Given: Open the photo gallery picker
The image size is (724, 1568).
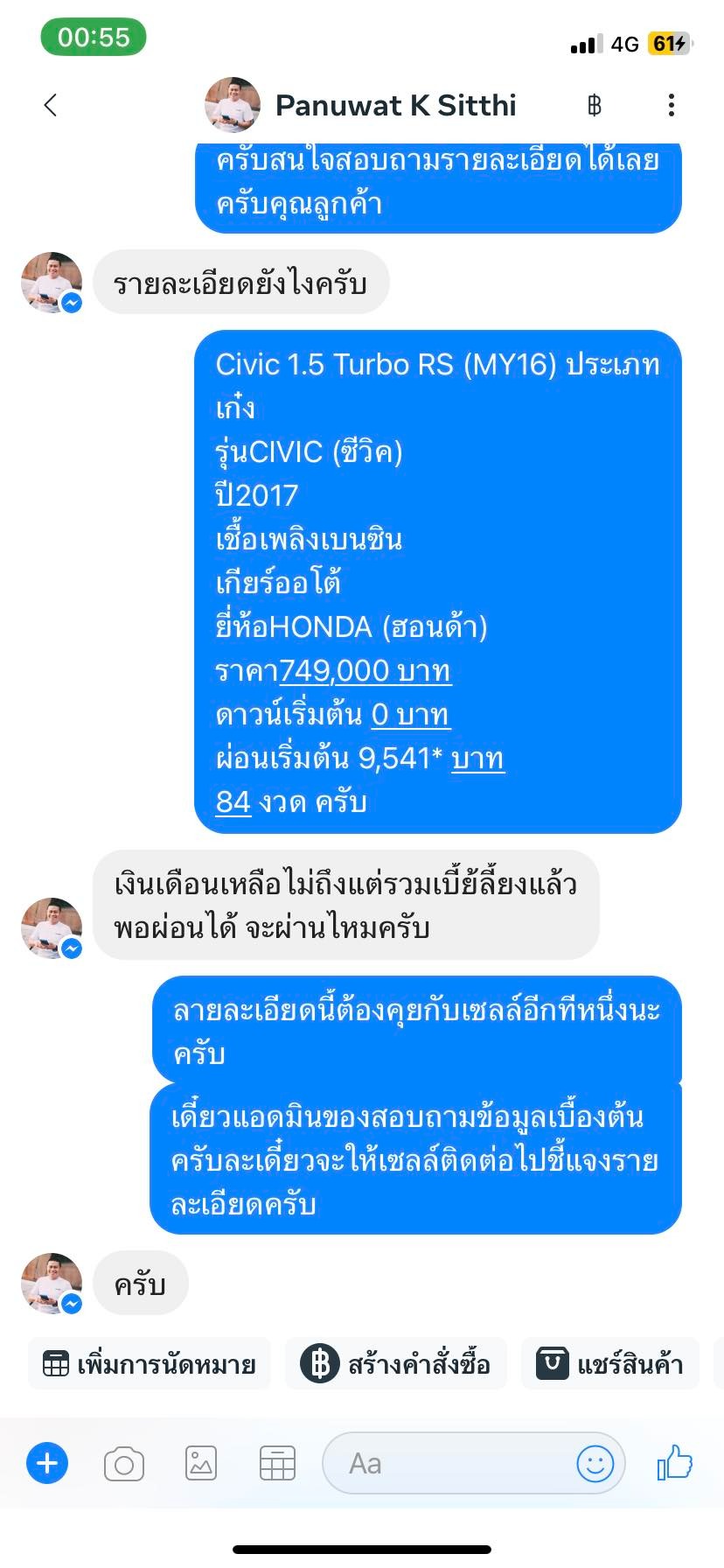Looking at the screenshot, I should point(201,1463).
